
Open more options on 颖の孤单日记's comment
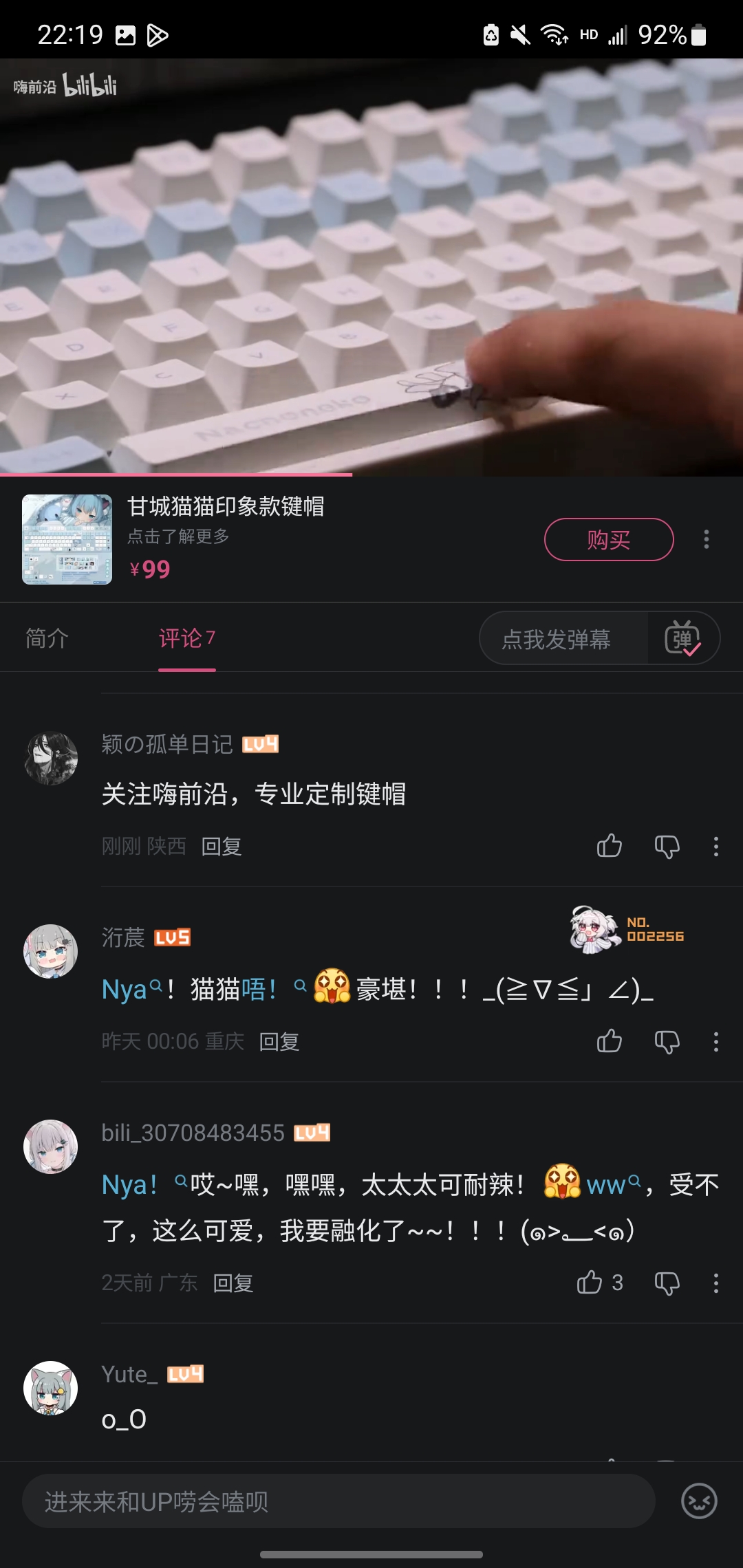coord(715,846)
